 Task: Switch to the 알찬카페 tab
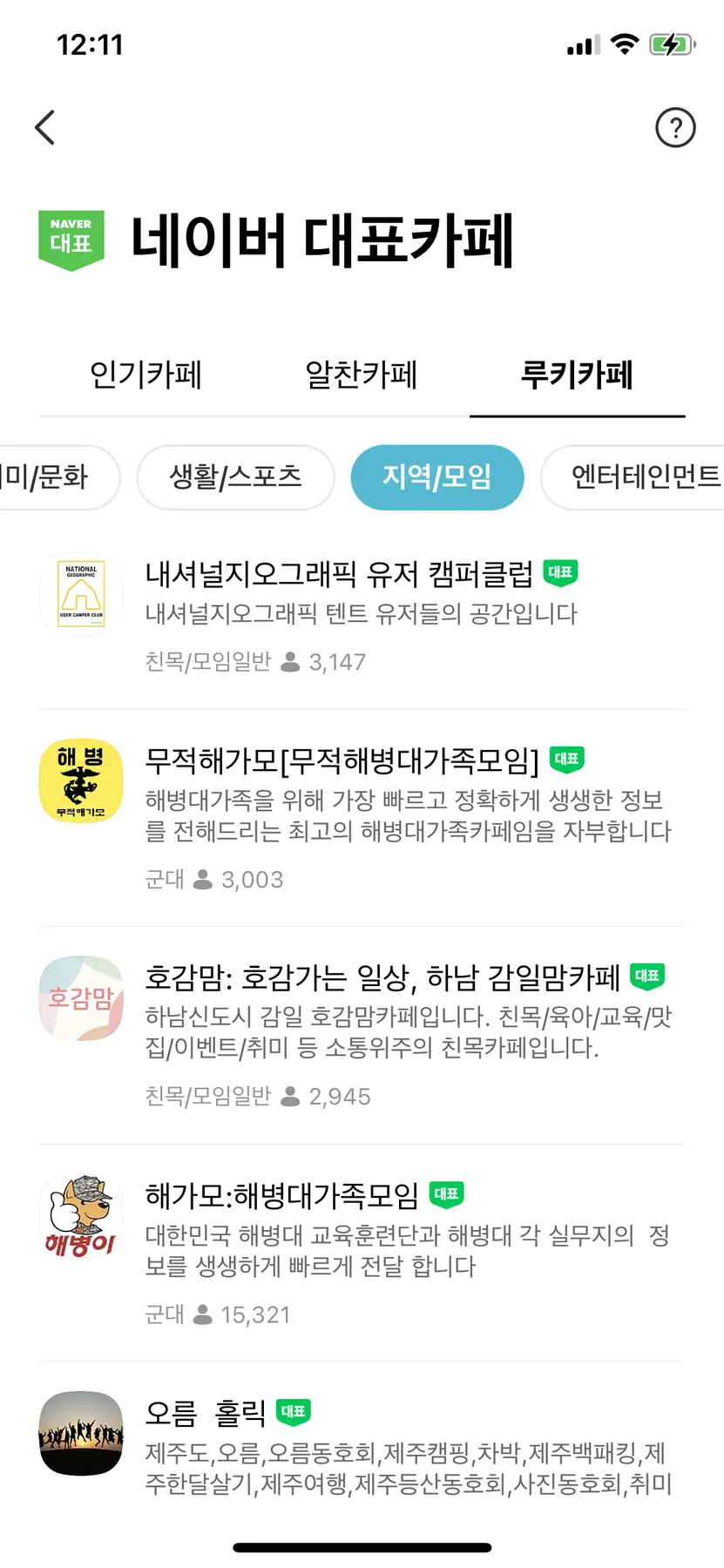pos(361,375)
